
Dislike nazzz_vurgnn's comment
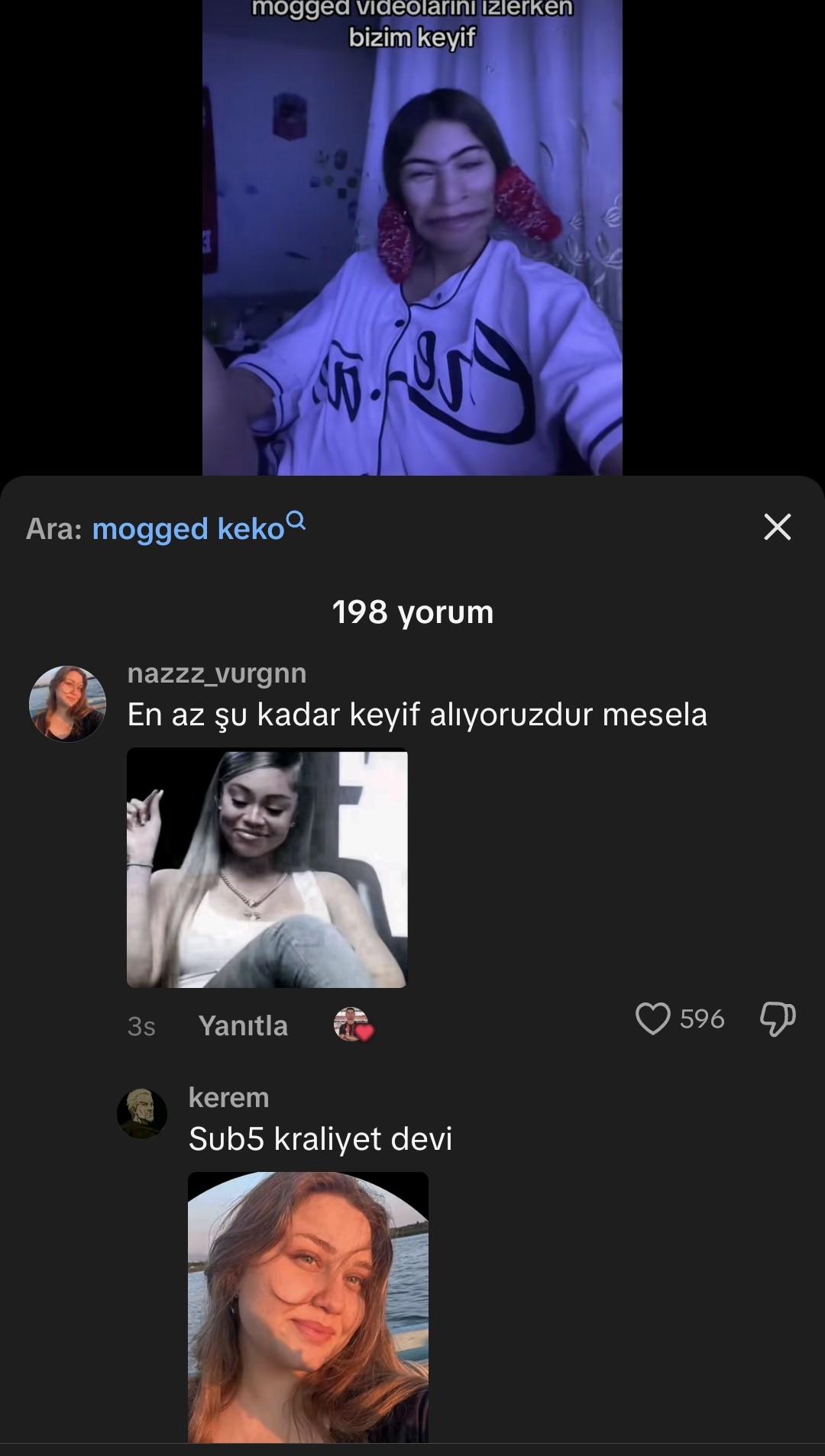coord(778,1019)
